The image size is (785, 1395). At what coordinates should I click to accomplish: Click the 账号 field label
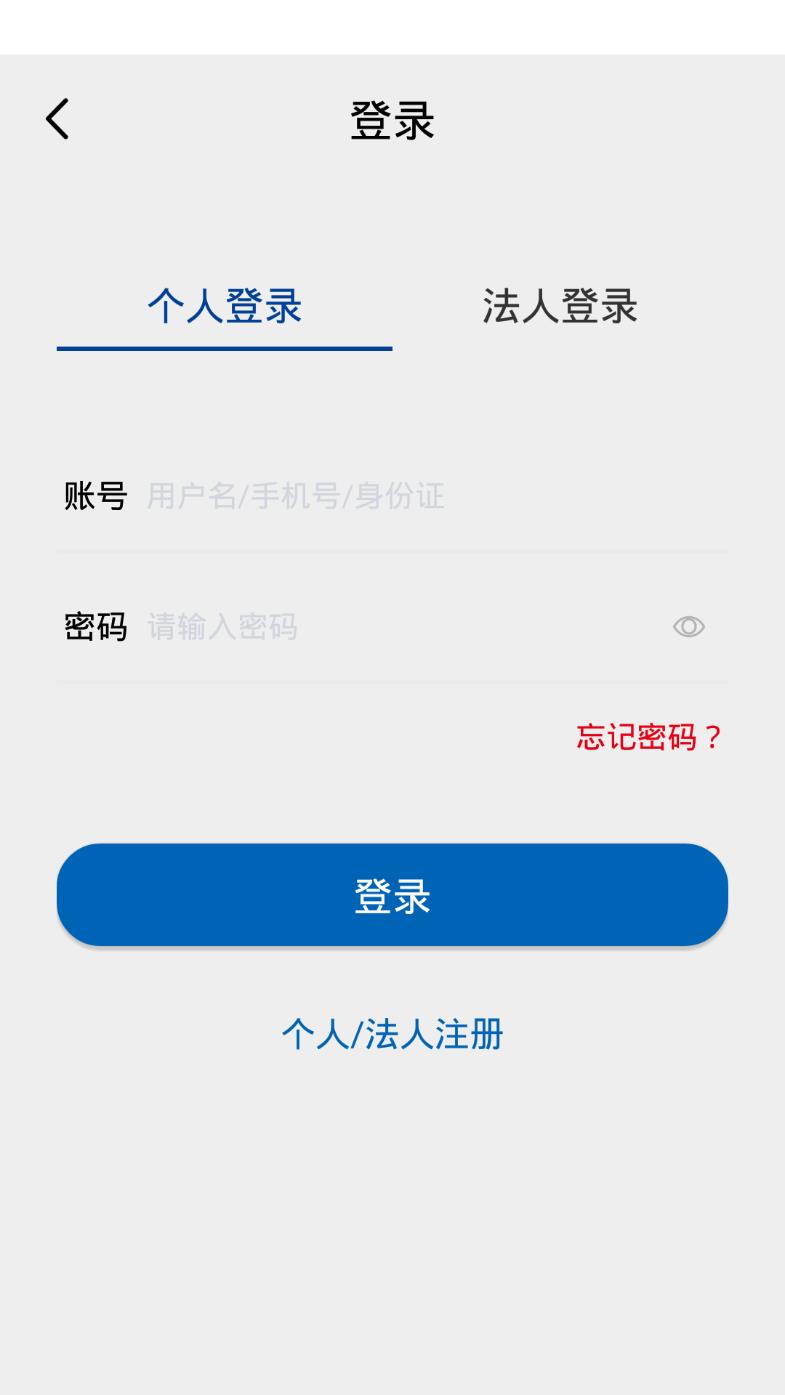pos(93,496)
